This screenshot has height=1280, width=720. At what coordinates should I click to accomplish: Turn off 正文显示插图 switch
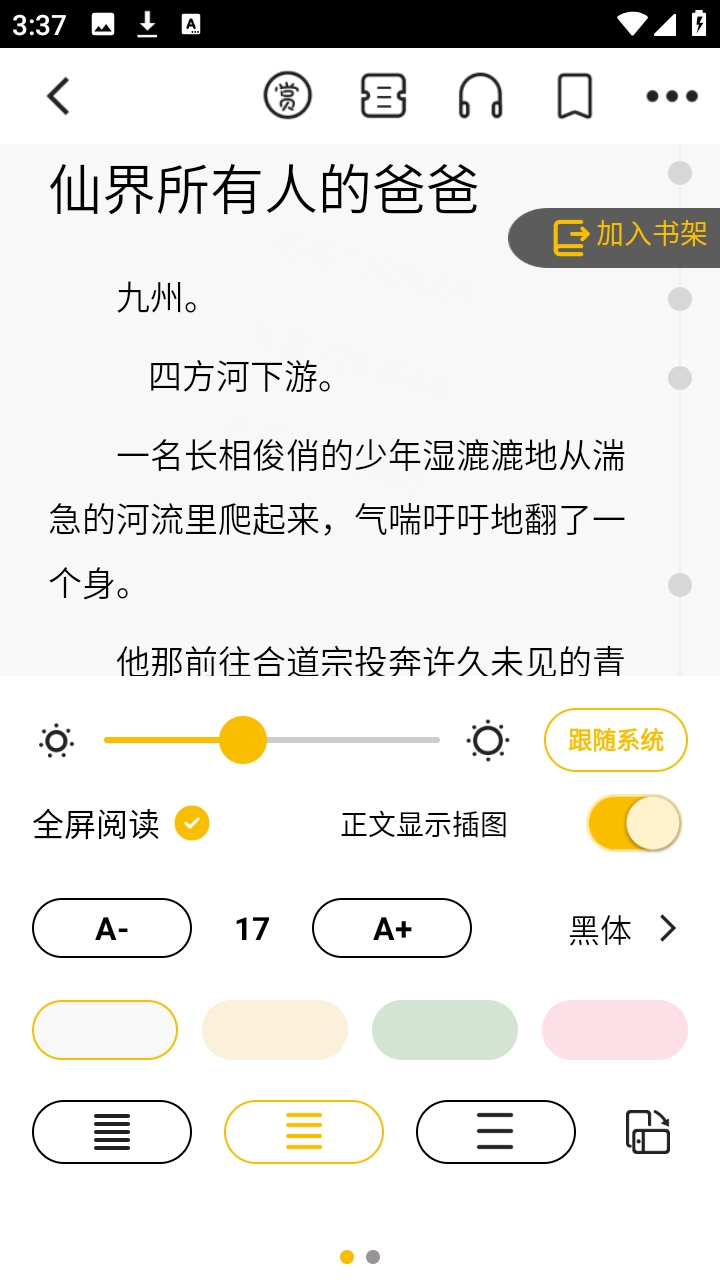(x=635, y=824)
